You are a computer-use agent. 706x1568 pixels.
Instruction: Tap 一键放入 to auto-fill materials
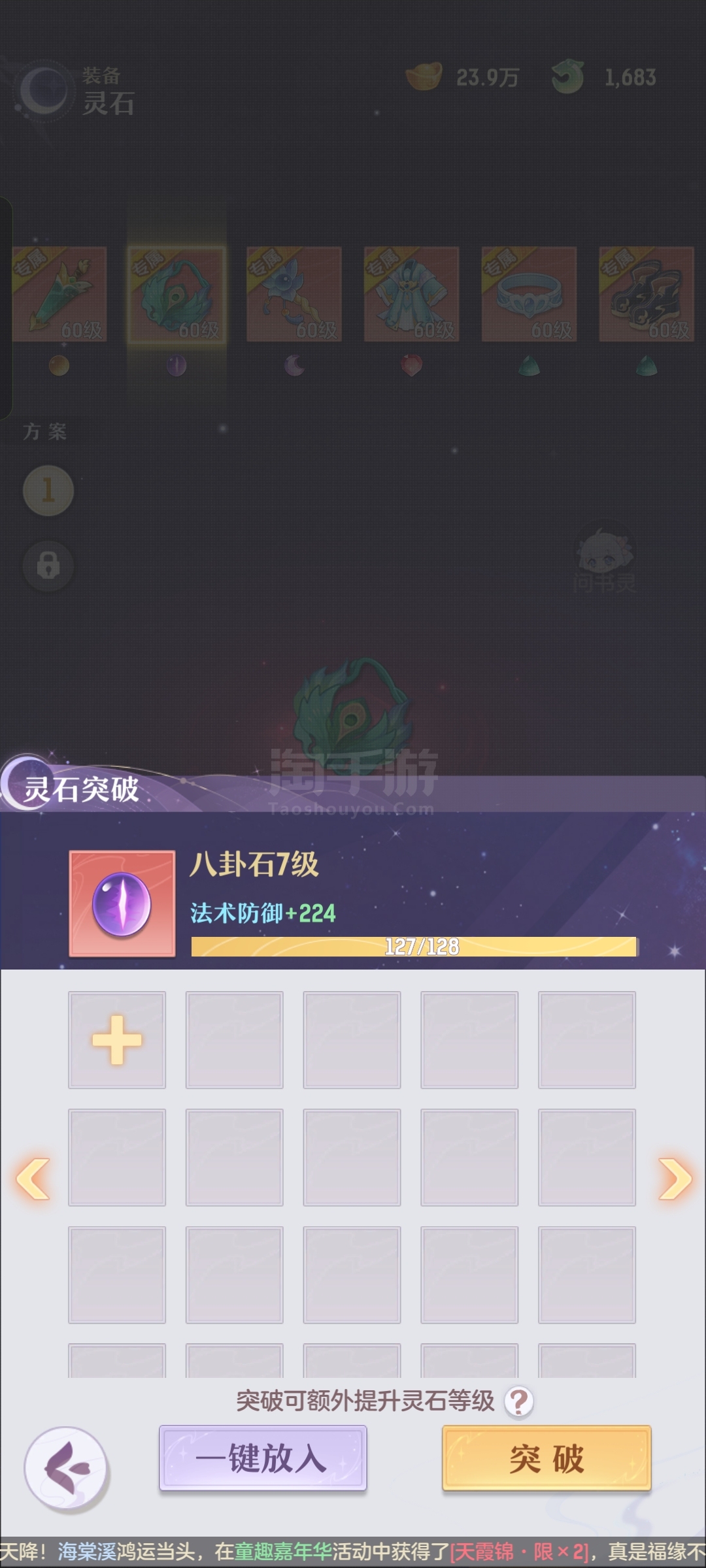pyautogui.click(x=263, y=1458)
